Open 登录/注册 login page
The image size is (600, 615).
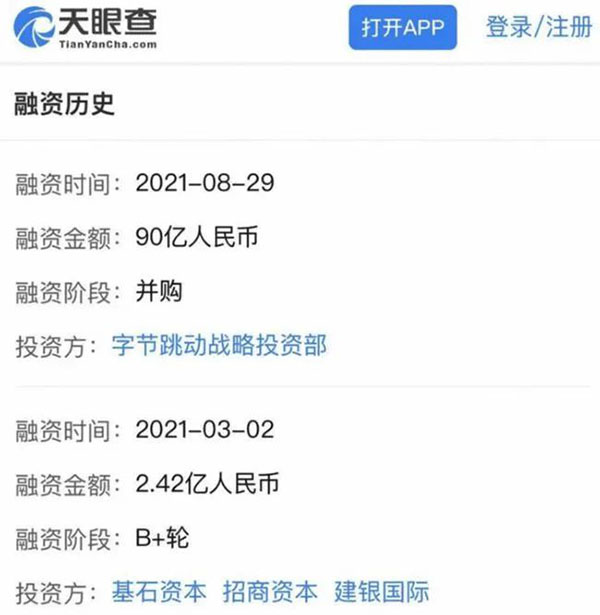pyautogui.click(x=539, y=28)
